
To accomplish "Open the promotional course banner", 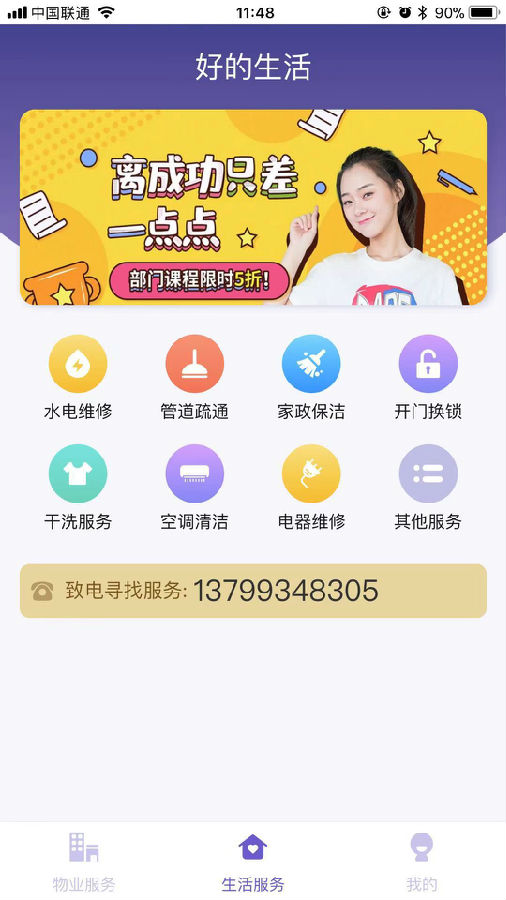I will click(x=253, y=207).
